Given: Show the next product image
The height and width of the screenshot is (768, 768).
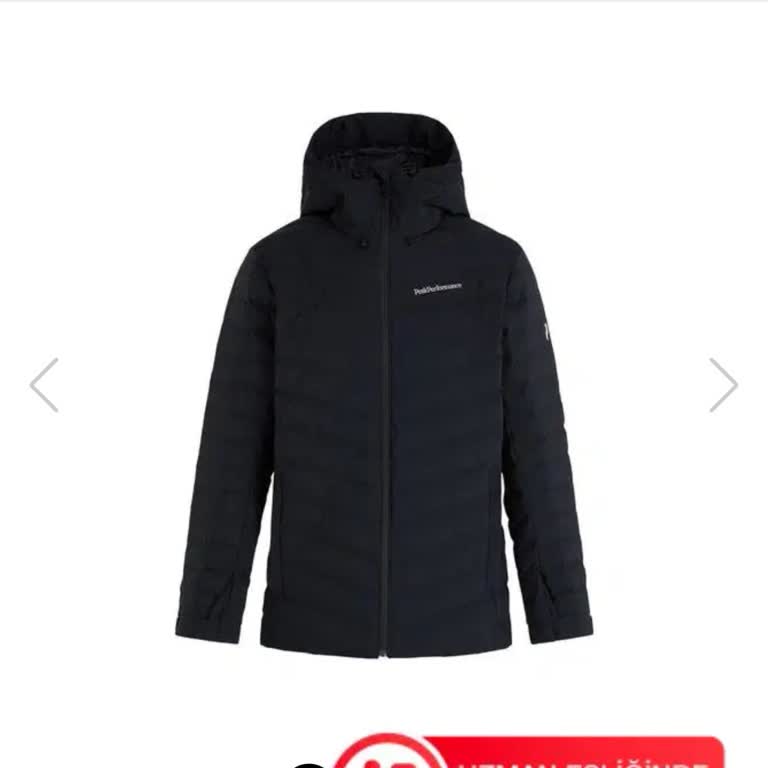Looking at the screenshot, I should [723, 385].
